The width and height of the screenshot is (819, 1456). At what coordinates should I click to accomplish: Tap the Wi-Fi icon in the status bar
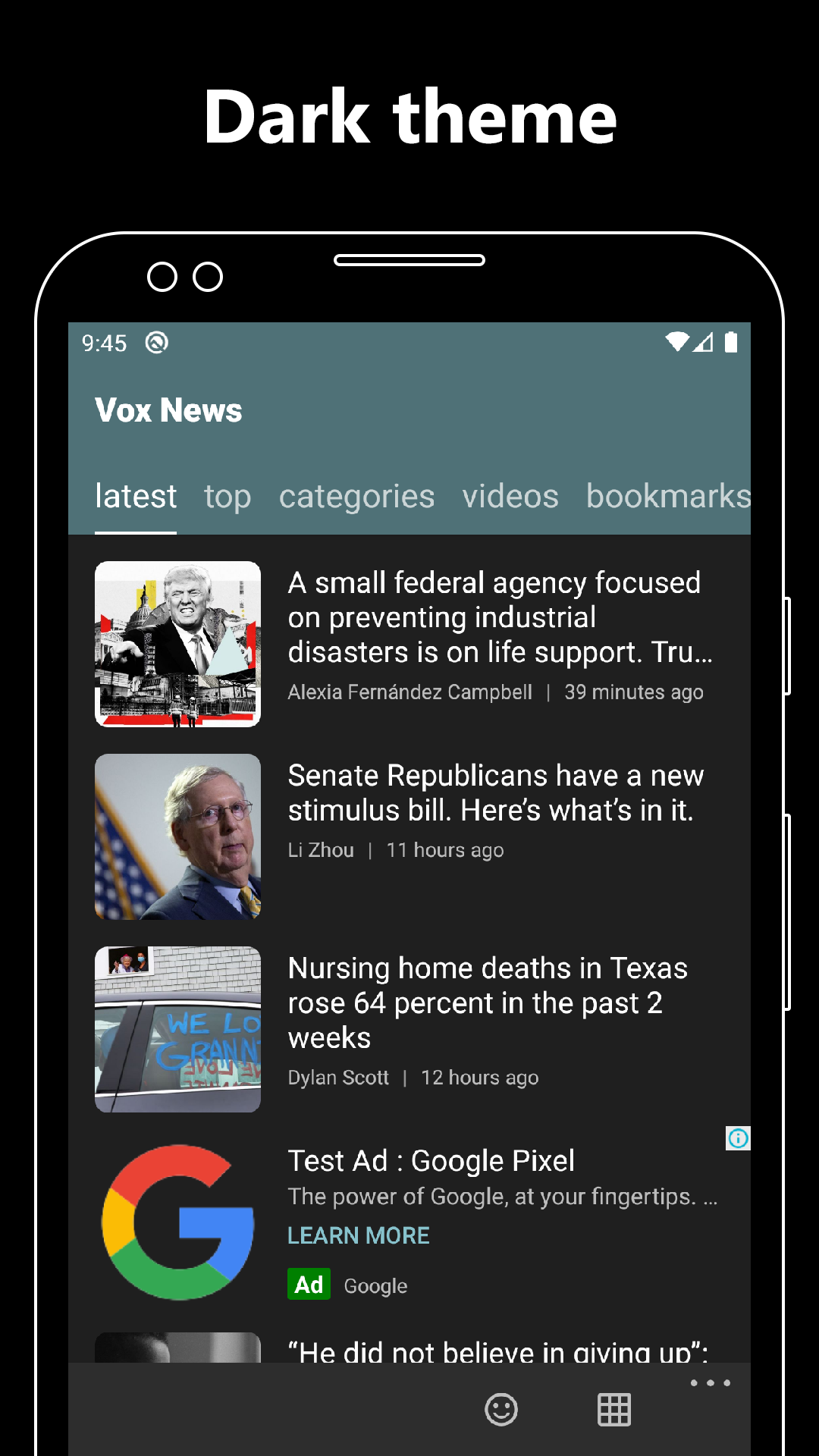click(x=679, y=343)
